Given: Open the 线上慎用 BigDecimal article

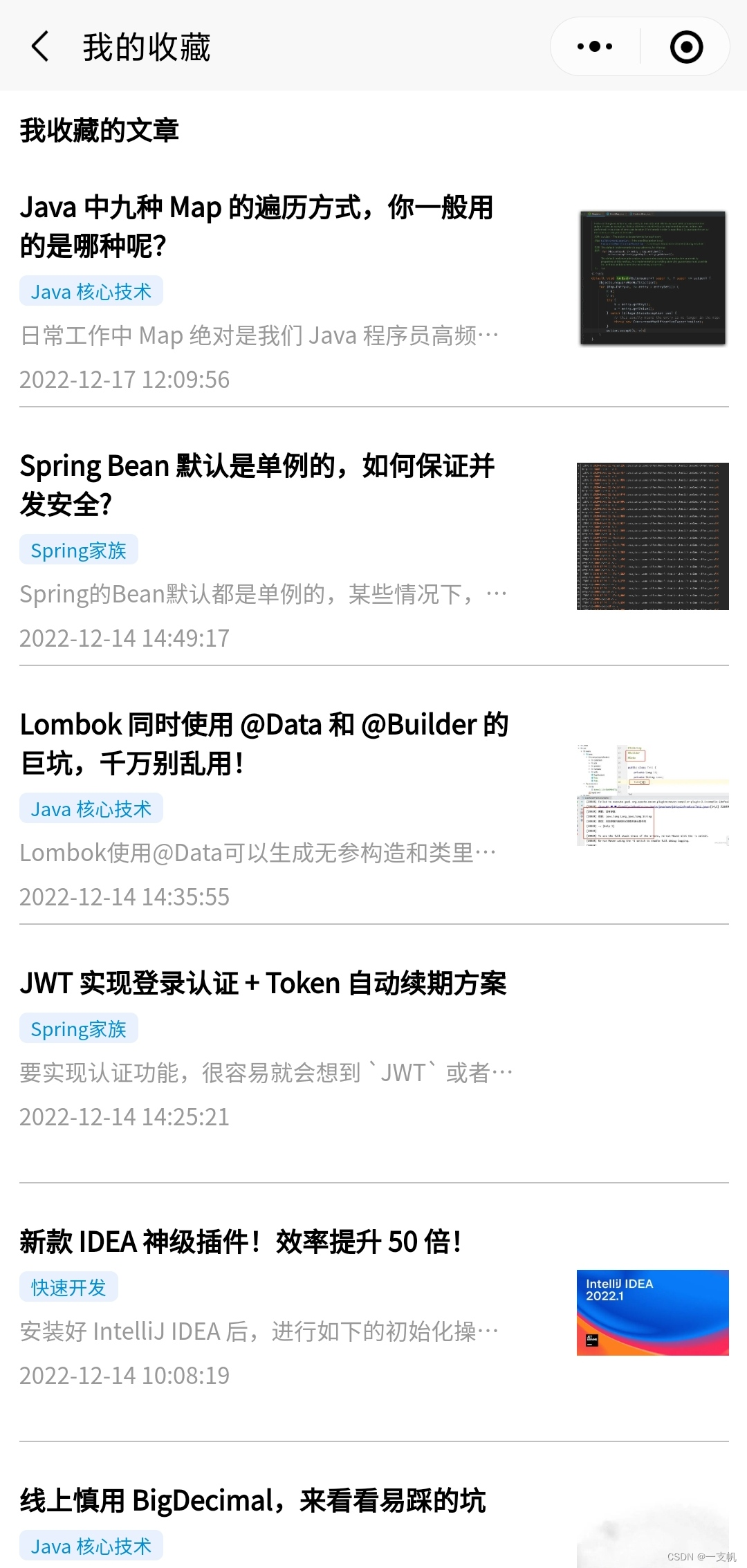Looking at the screenshot, I should tap(252, 1500).
